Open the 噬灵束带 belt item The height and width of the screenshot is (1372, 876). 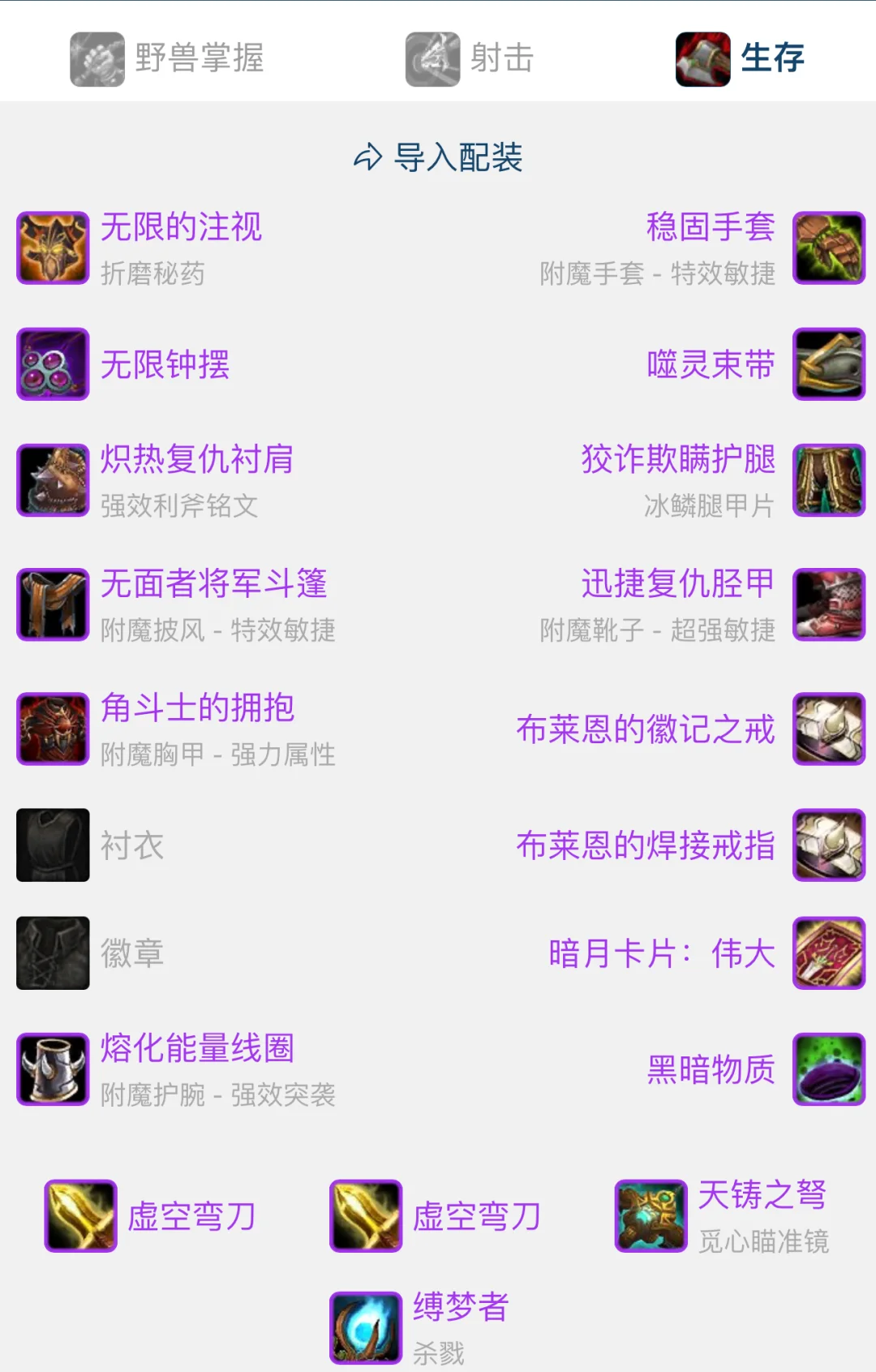click(711, 364)
